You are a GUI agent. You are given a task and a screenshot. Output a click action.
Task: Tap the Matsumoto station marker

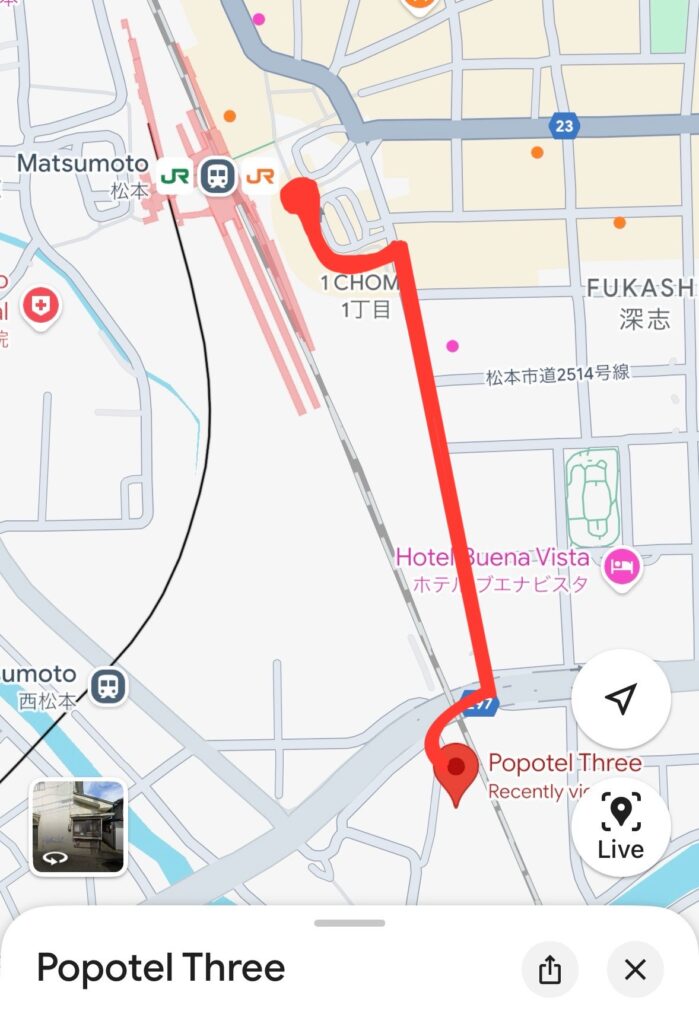pyautogui.click(x=217, y=177)
